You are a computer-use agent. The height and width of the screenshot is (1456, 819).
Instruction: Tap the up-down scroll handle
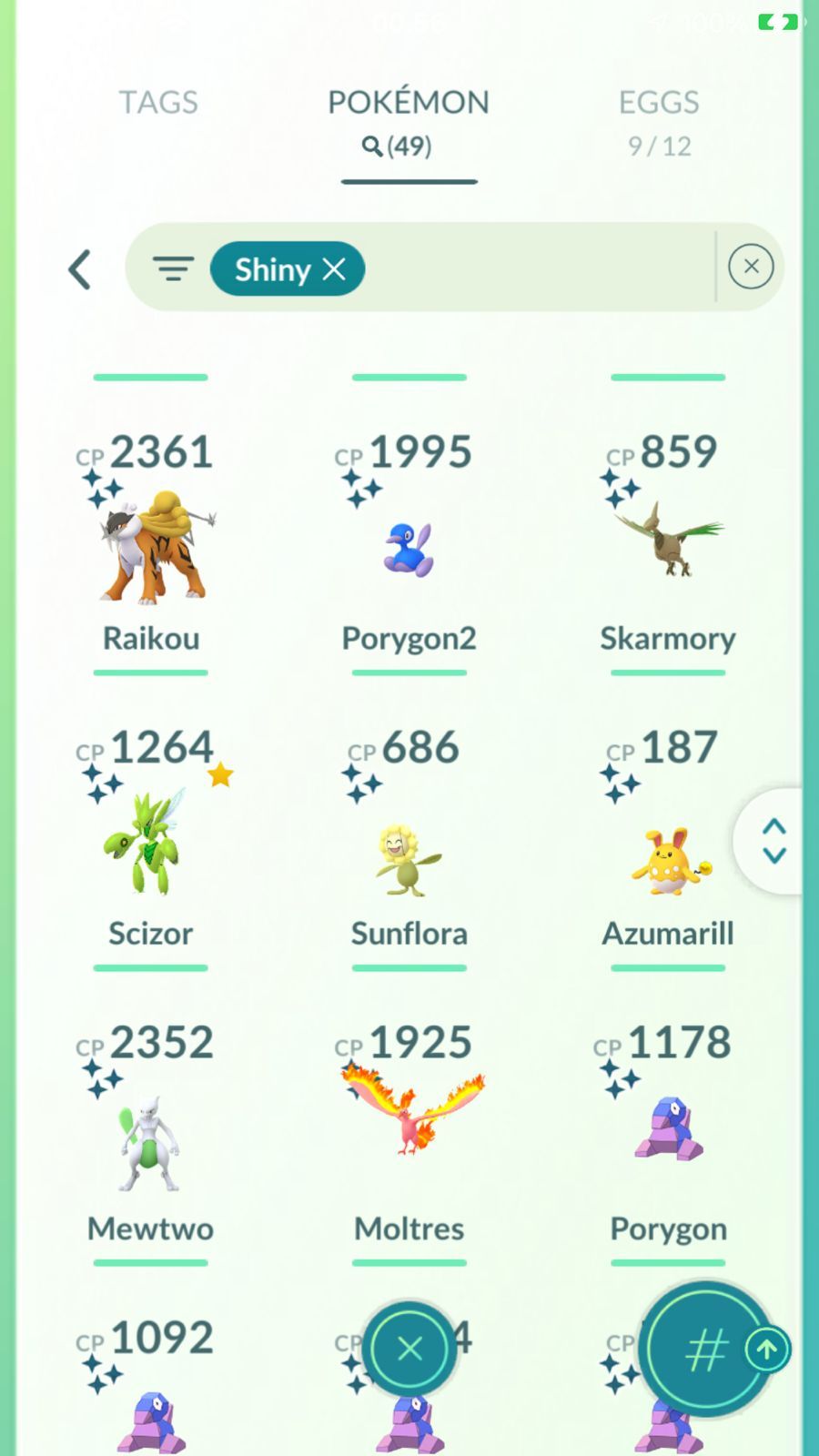click(773, 841)
